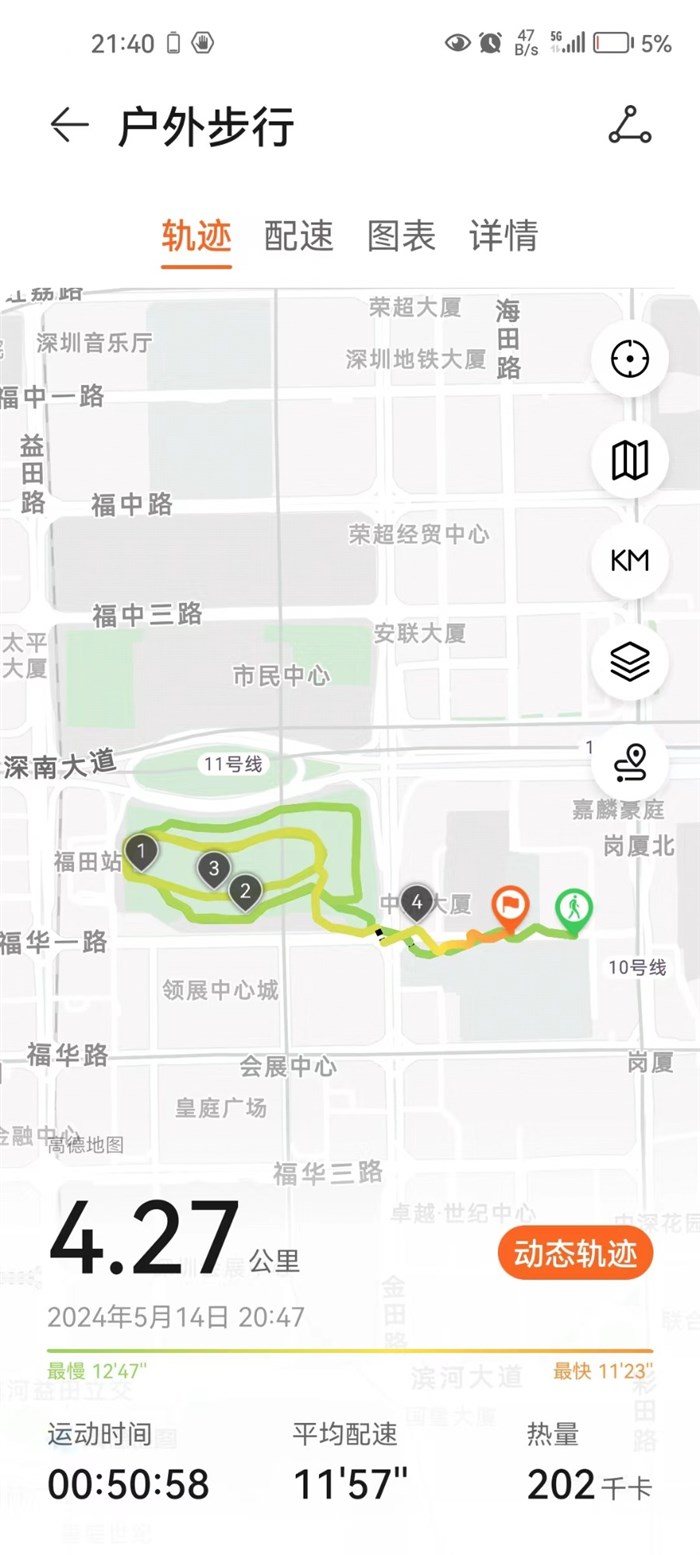Screen dimensions: 700x1555
Task: Change the map type
Action: pyautogui.click(x=629, y=459)
